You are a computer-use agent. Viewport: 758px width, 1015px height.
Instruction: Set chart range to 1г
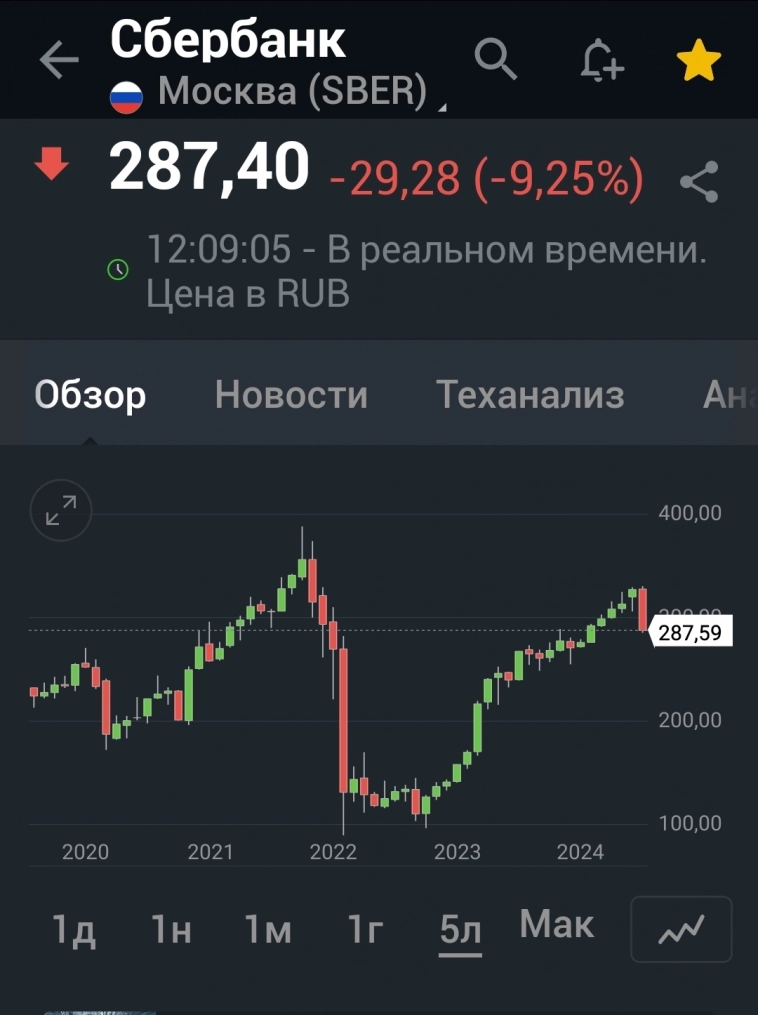[x=366, y=930]
